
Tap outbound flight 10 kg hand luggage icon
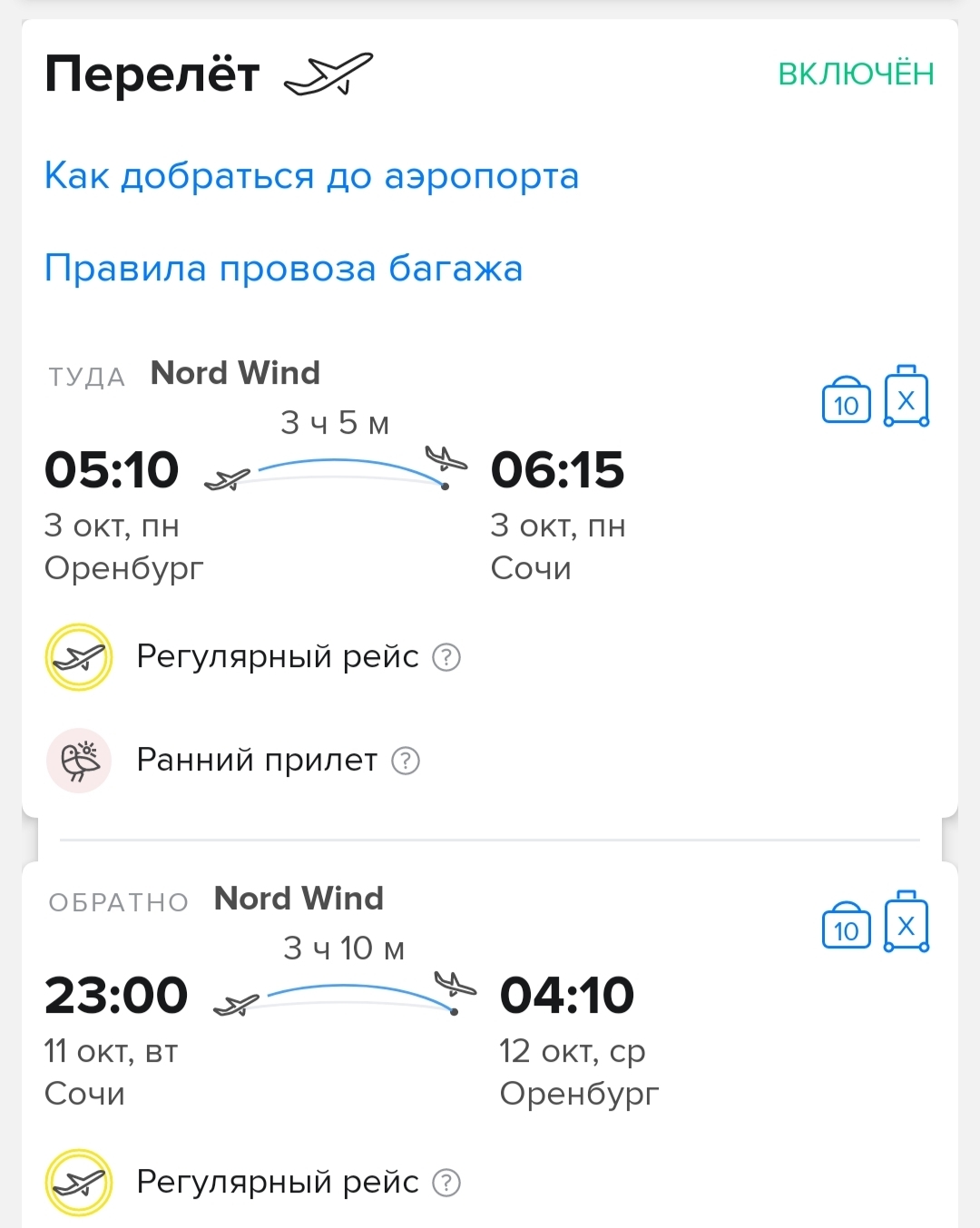tap(846, 401)
